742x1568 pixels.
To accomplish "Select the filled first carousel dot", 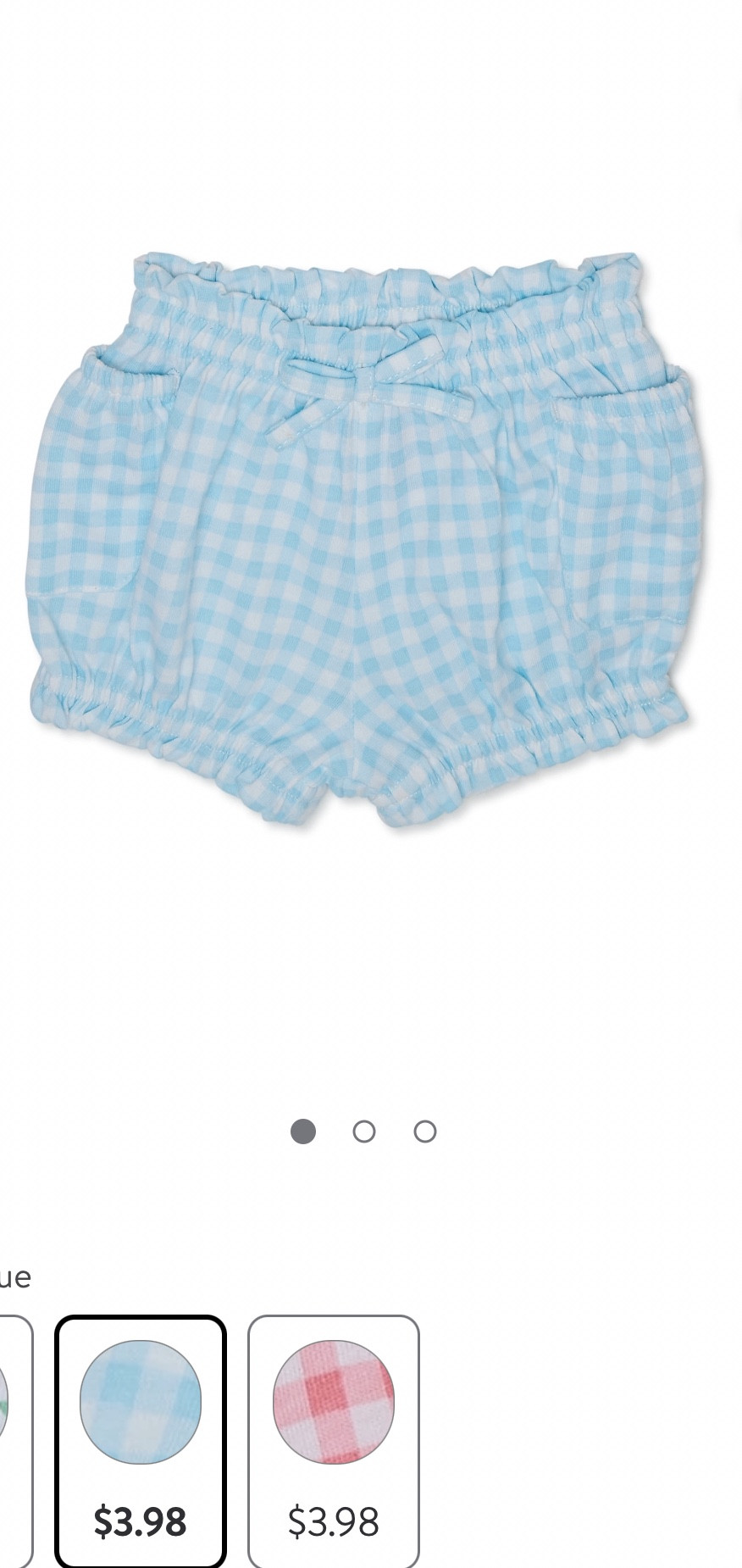I will 302,1132.
